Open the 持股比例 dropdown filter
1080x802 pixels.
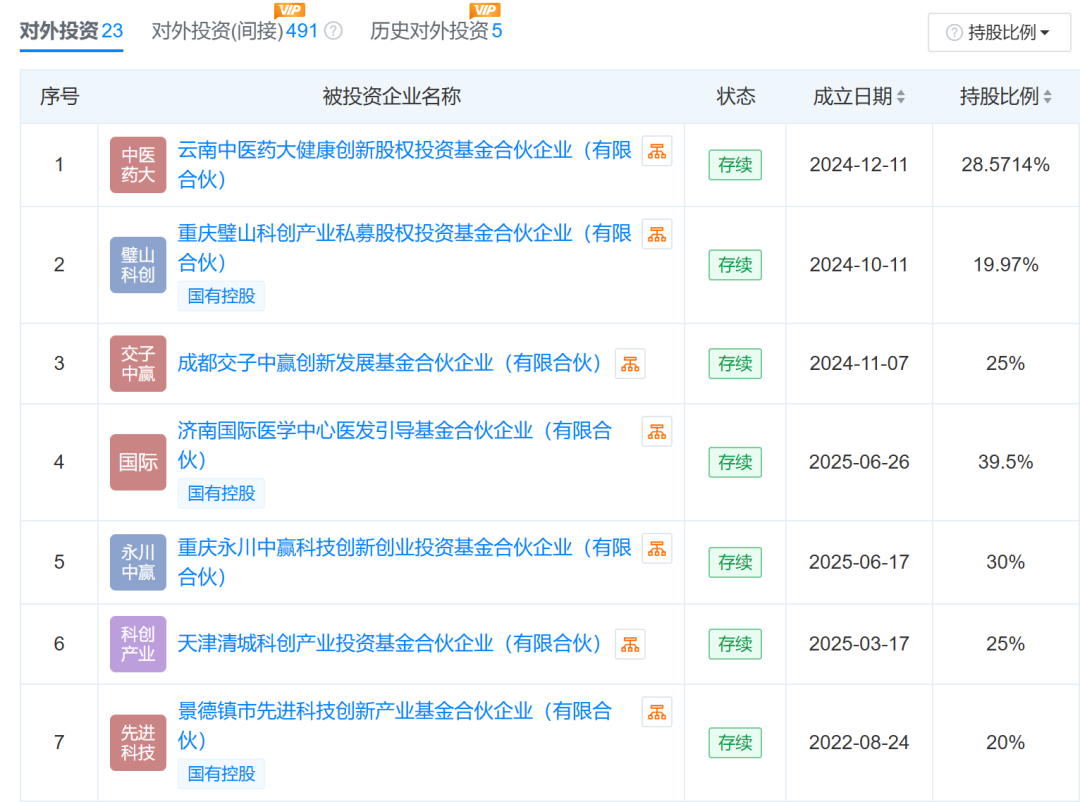pos(998,33)
